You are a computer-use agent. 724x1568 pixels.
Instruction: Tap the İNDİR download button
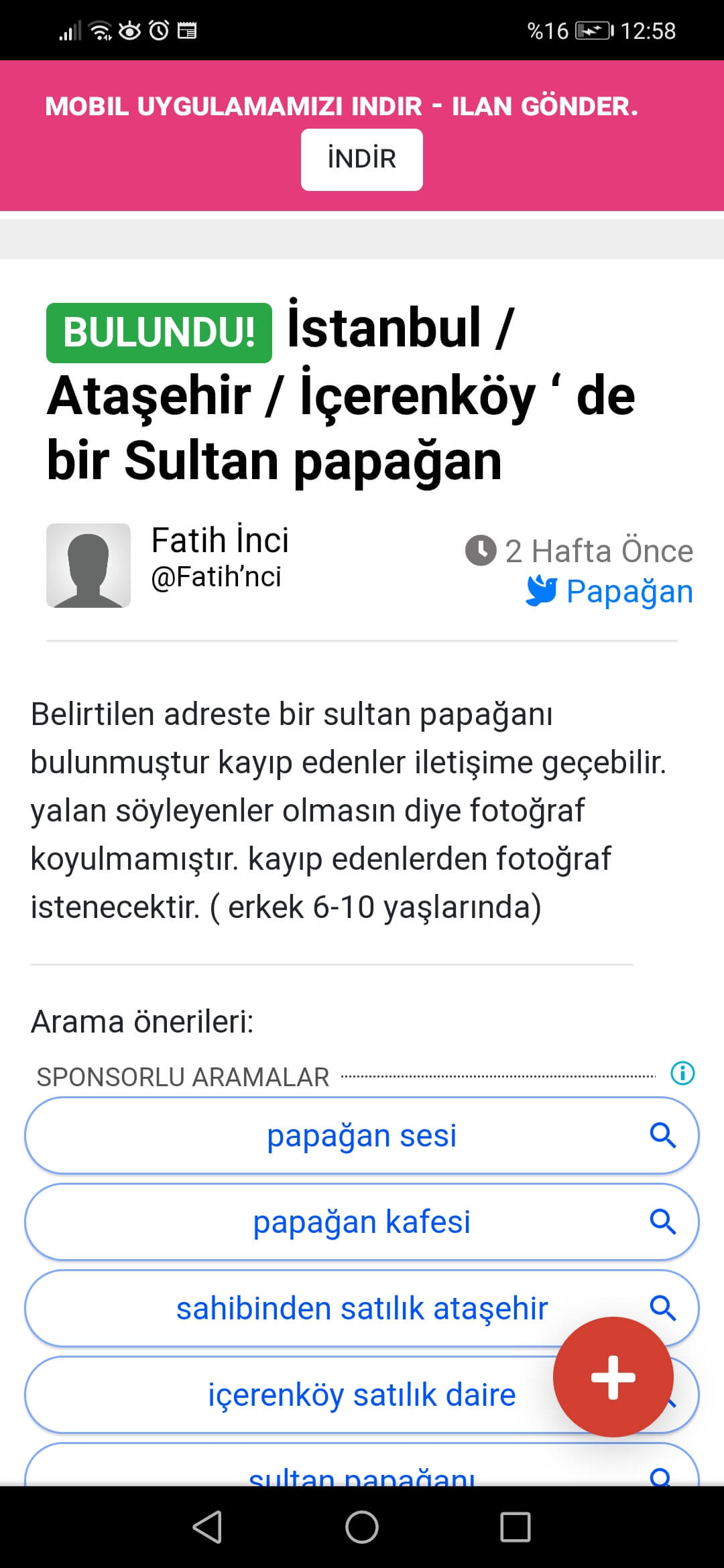[361, 159]
